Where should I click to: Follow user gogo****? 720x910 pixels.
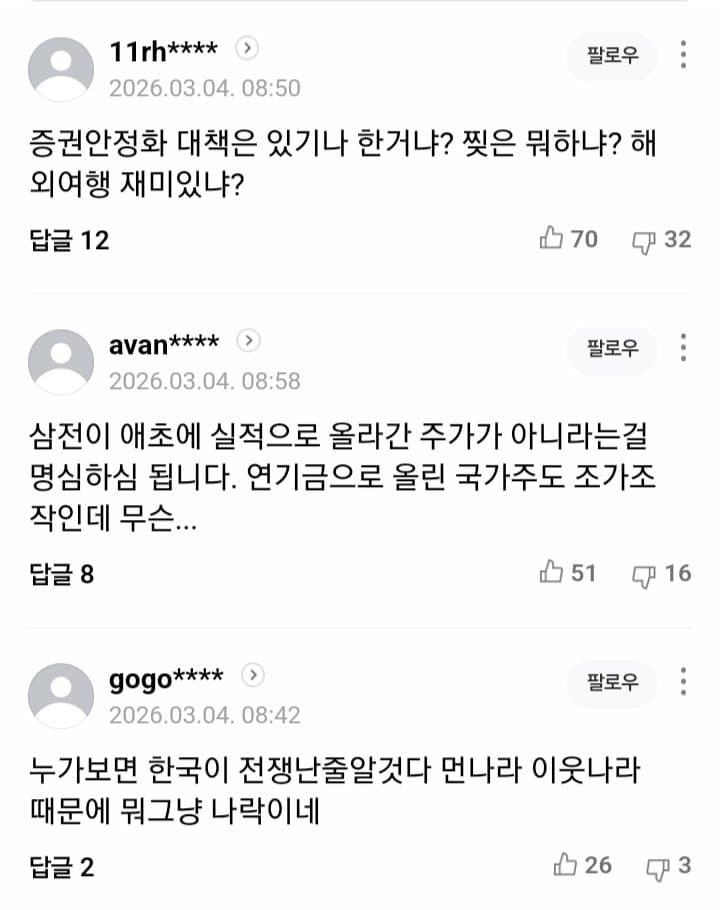613,682
